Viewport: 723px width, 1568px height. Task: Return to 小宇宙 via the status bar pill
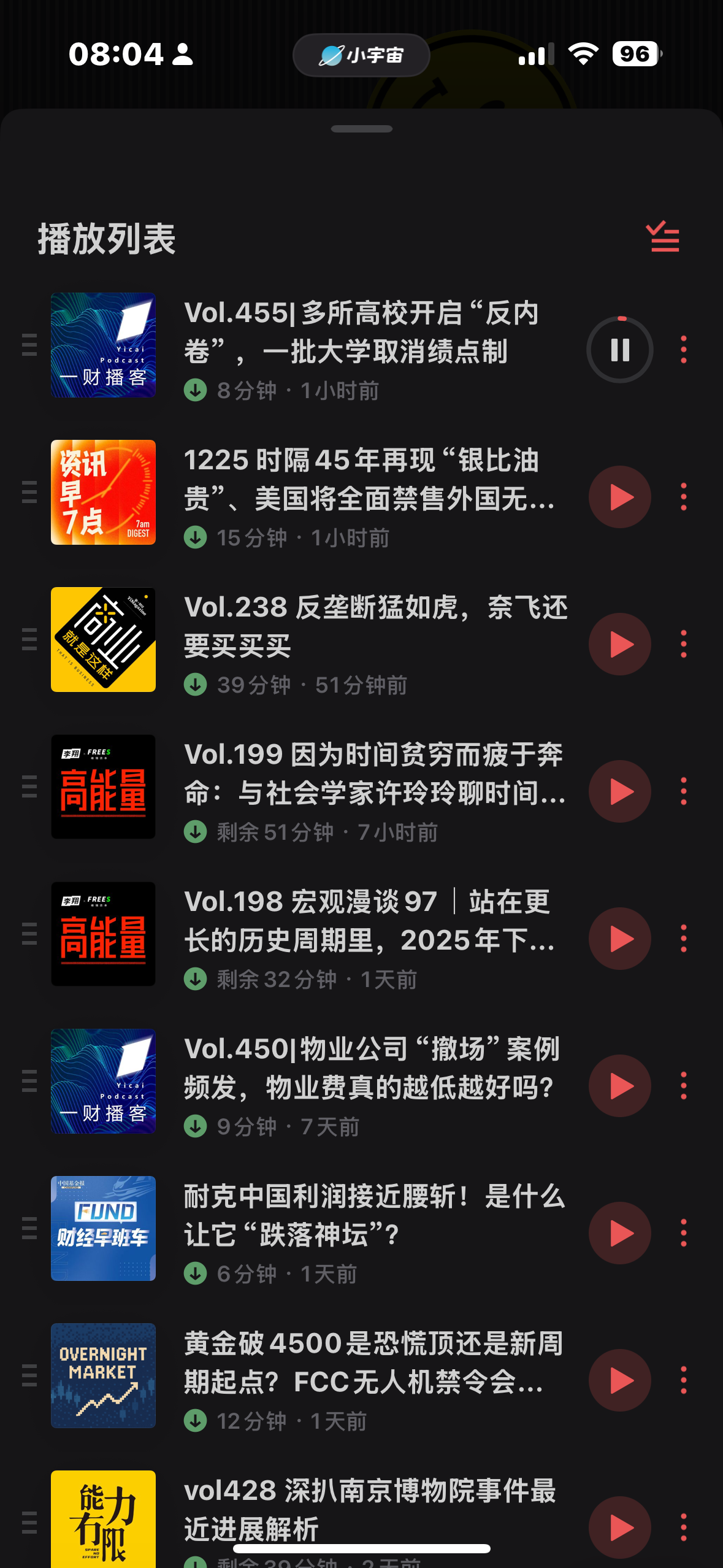[x=361, y=55]
